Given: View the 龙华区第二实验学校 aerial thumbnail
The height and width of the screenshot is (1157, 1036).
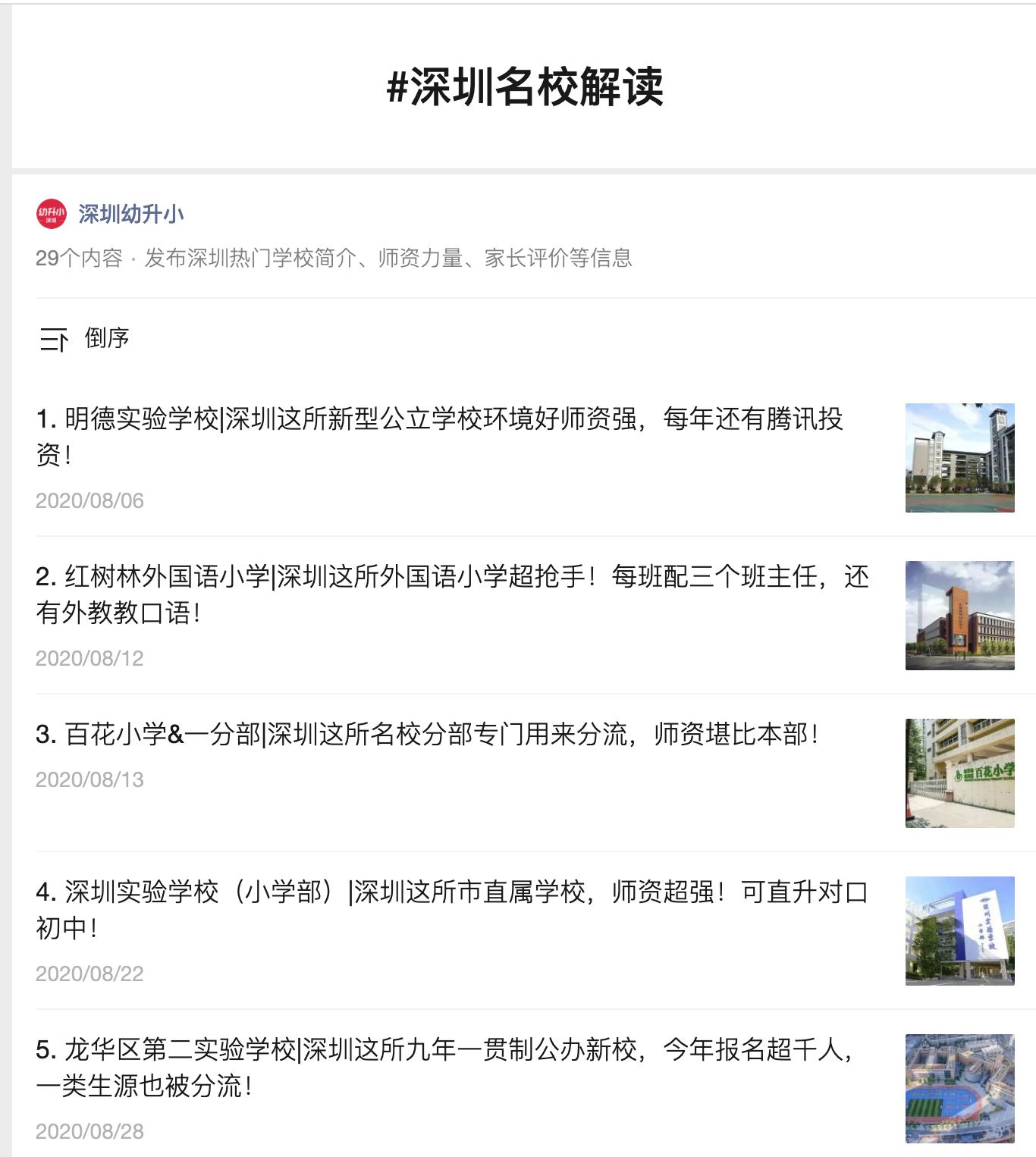Looking at the screenshot, I should pyautogui.click(x=960, y=1086).
